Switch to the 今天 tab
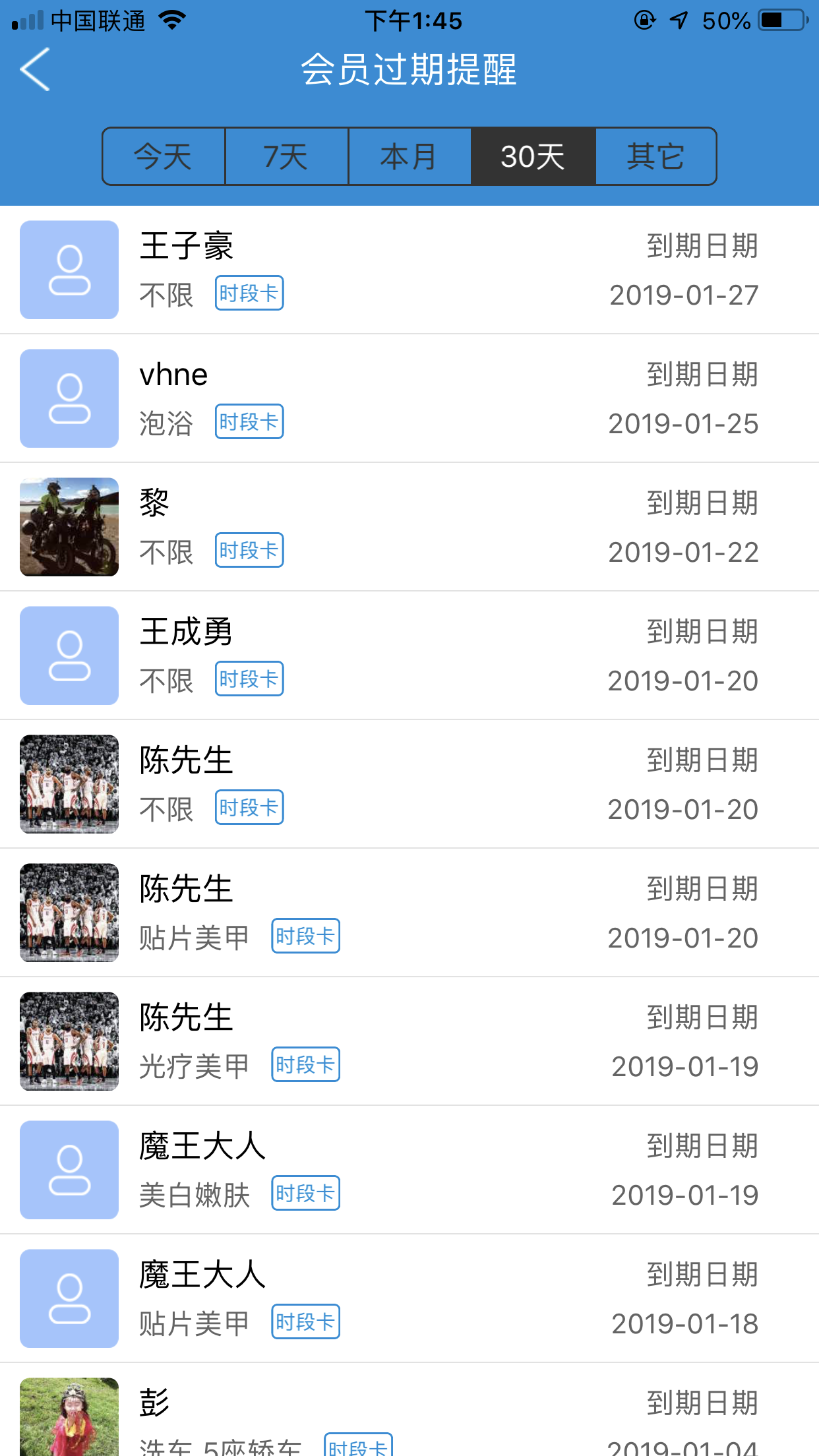 [164, 156]
